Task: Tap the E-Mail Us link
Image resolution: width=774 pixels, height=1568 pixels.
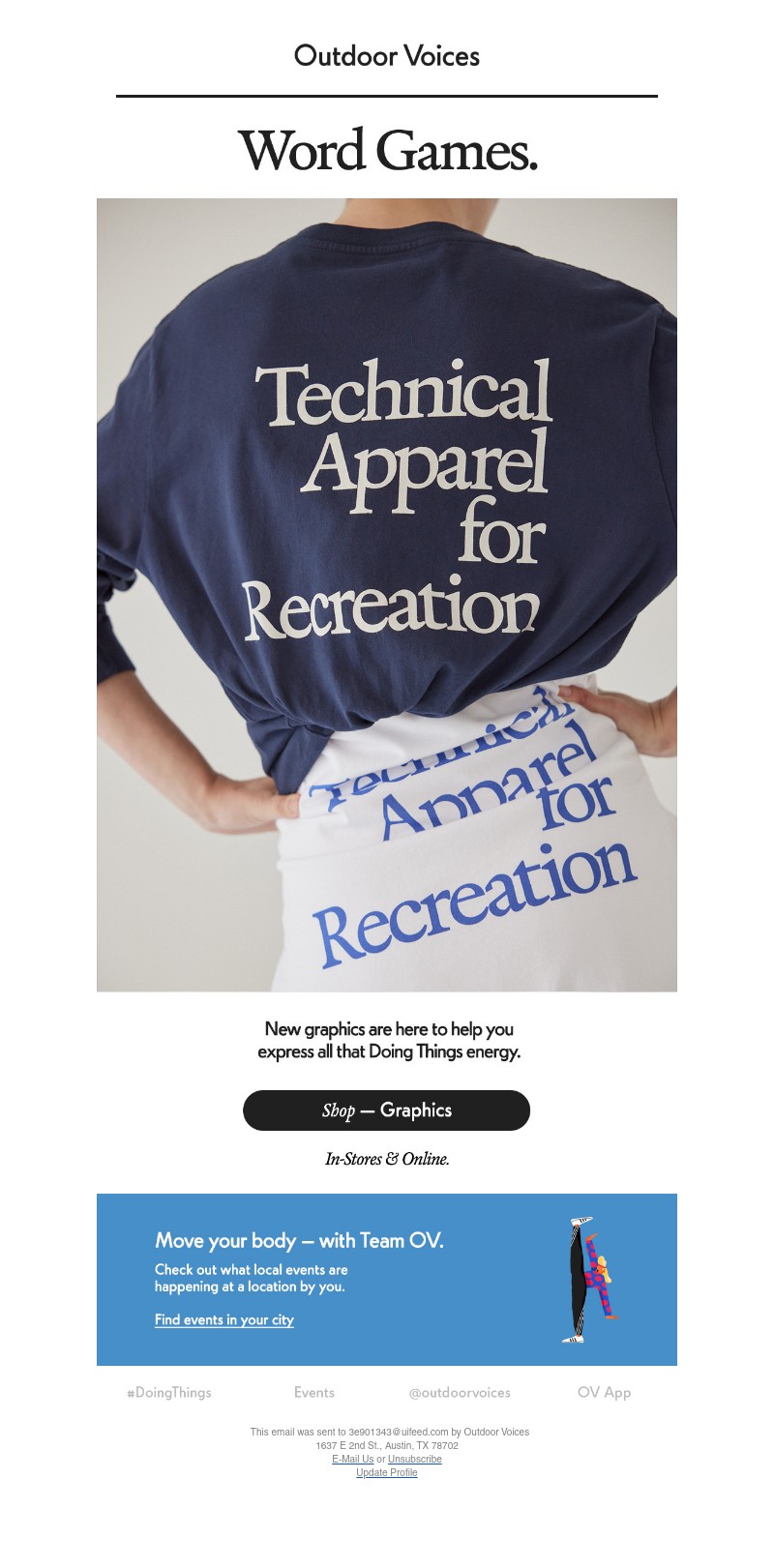Action: (x=352, y=1459)
